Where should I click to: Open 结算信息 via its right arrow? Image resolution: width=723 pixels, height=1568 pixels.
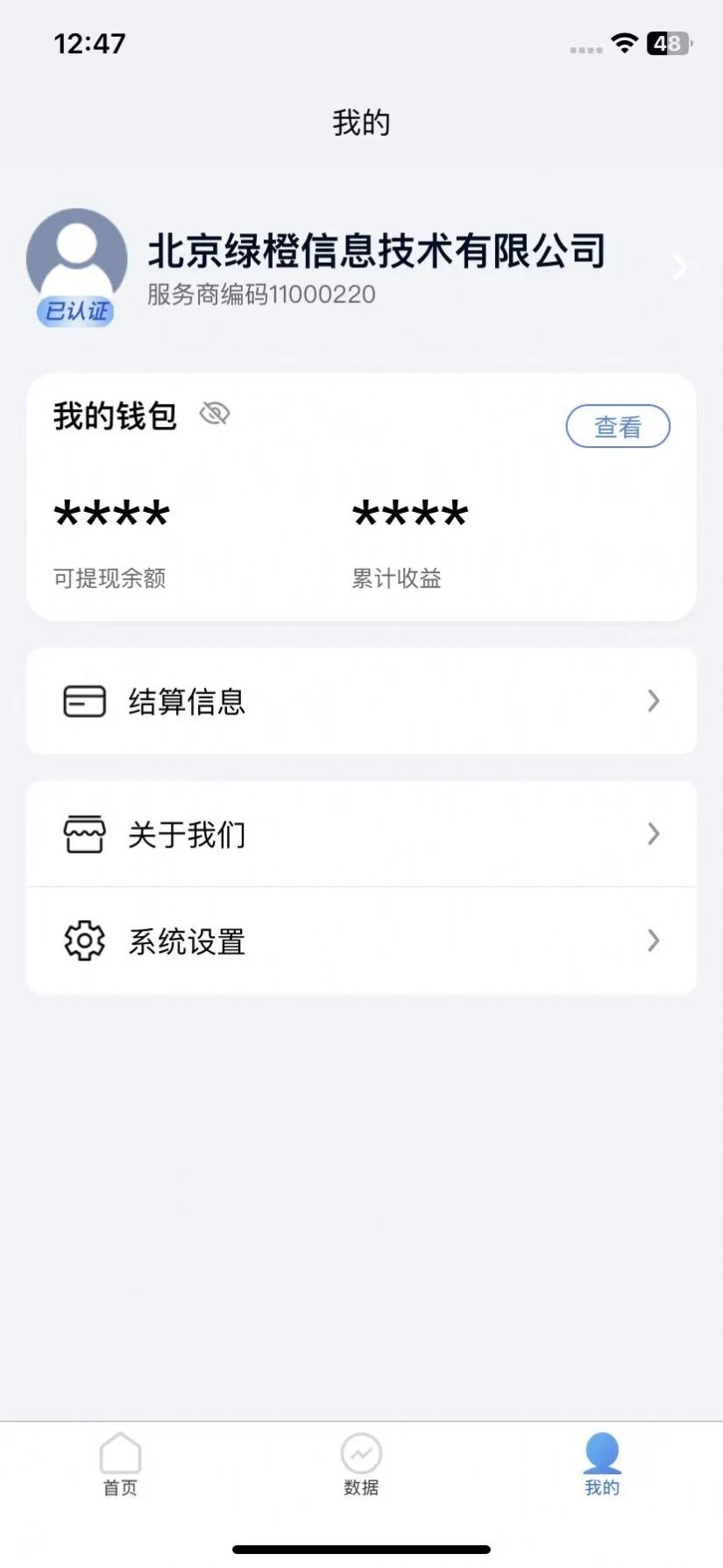[653, 700]
